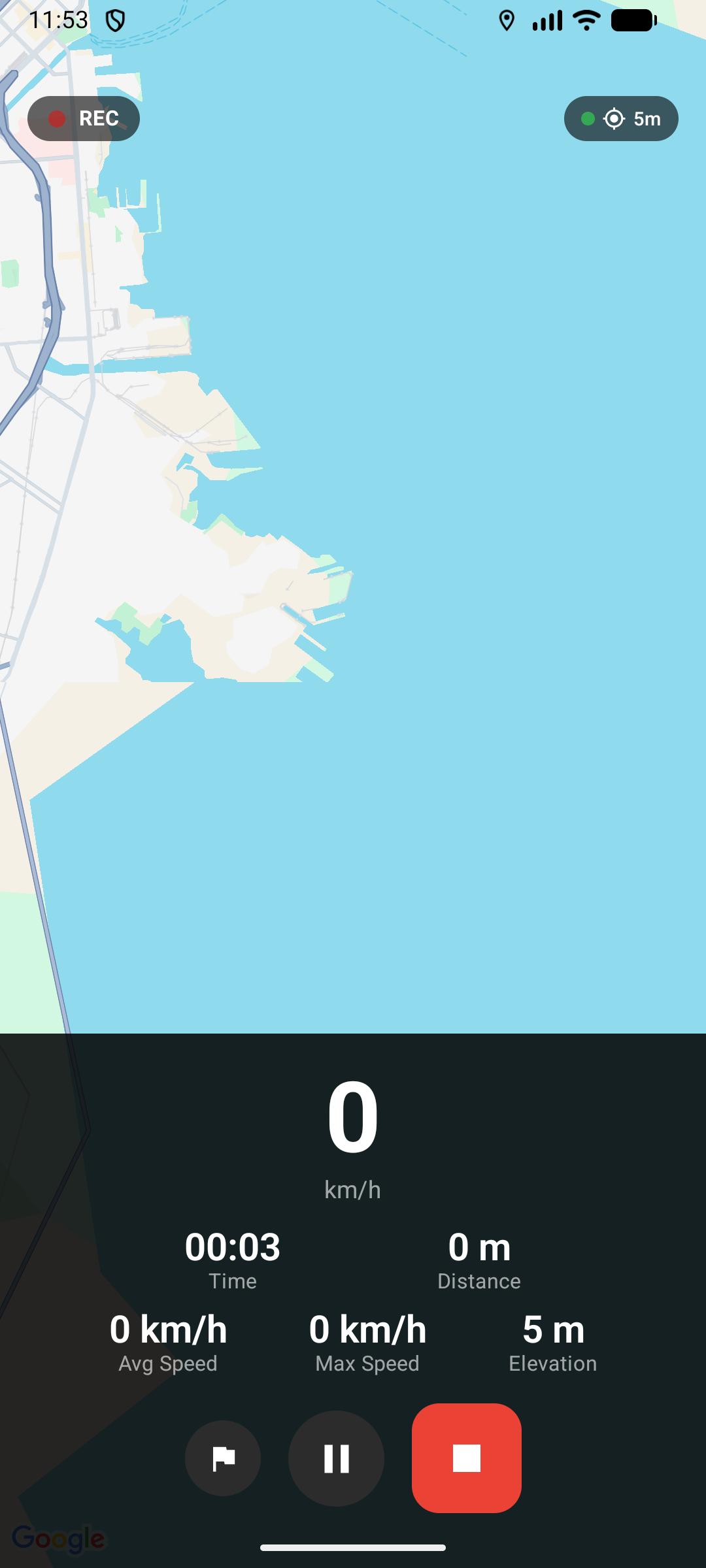Stop the activity recording

coord(466,1458)
